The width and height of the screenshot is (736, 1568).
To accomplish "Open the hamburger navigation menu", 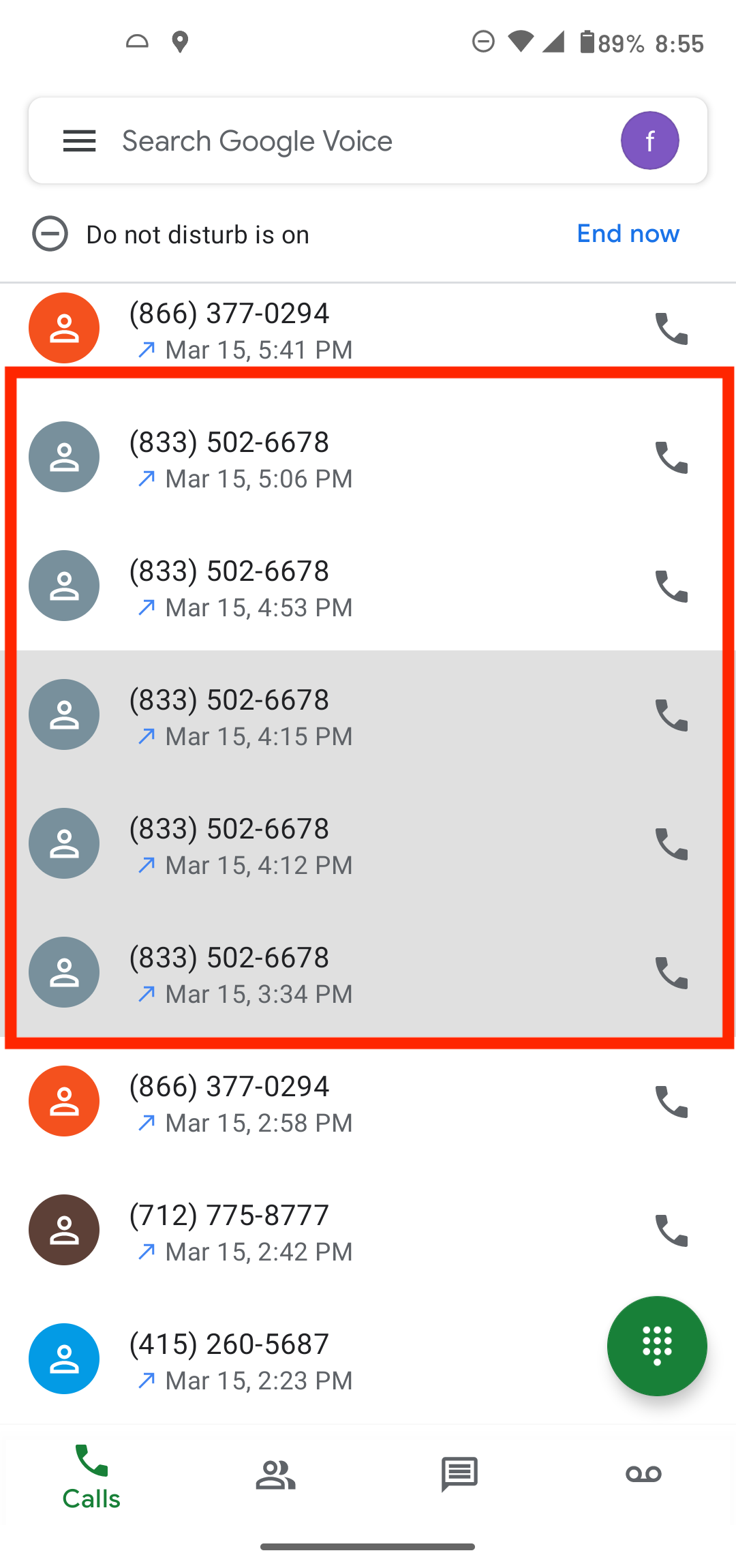I will 79,141.
